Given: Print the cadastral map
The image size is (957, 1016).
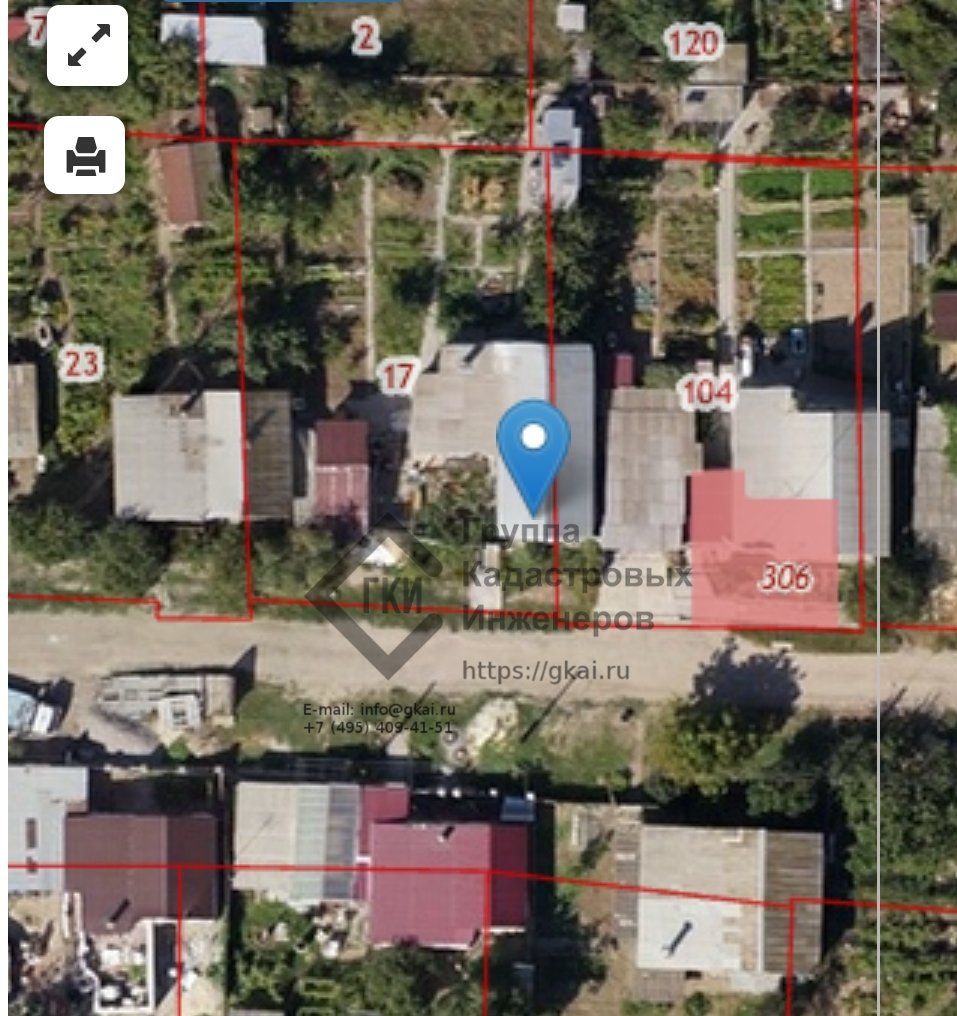Looking at the screenshot, I should click(x=85, y=156).
